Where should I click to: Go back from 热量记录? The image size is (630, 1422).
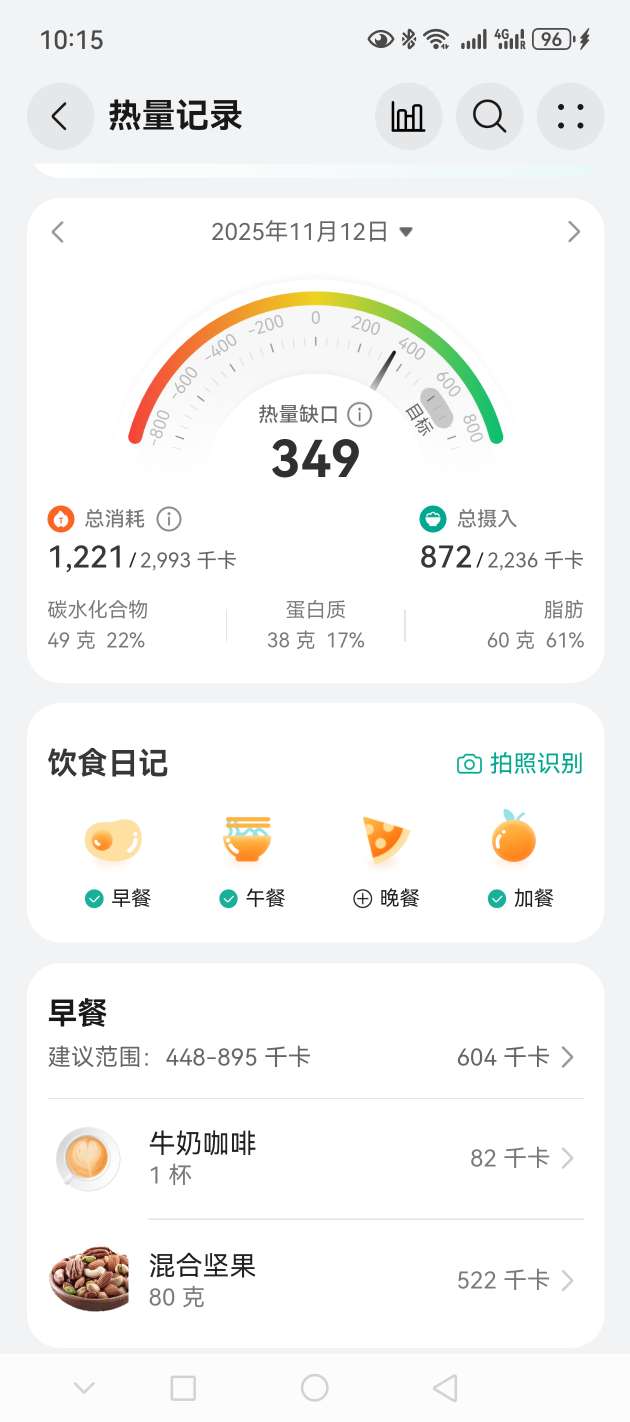[60, 117]
